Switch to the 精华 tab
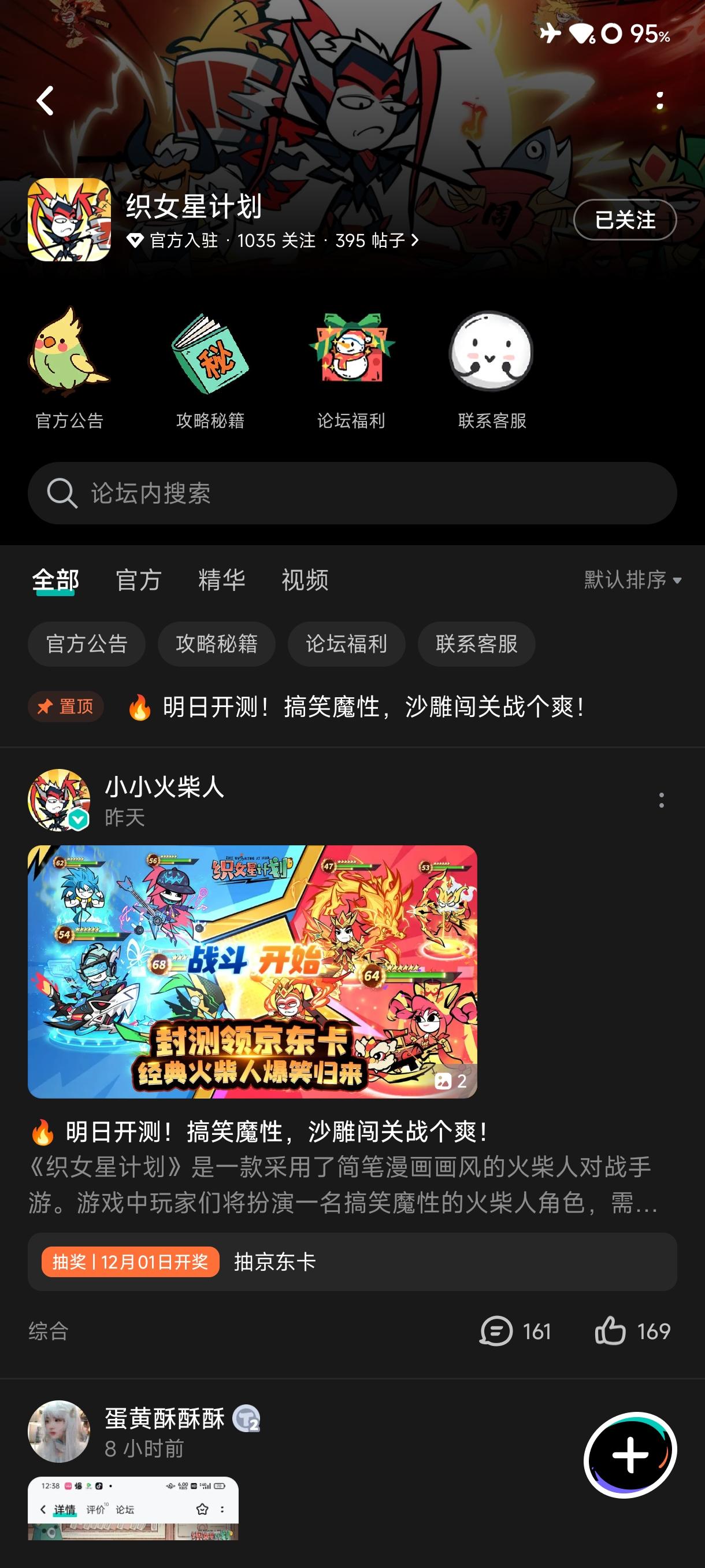705x1568 pixels. click(223, 581)
